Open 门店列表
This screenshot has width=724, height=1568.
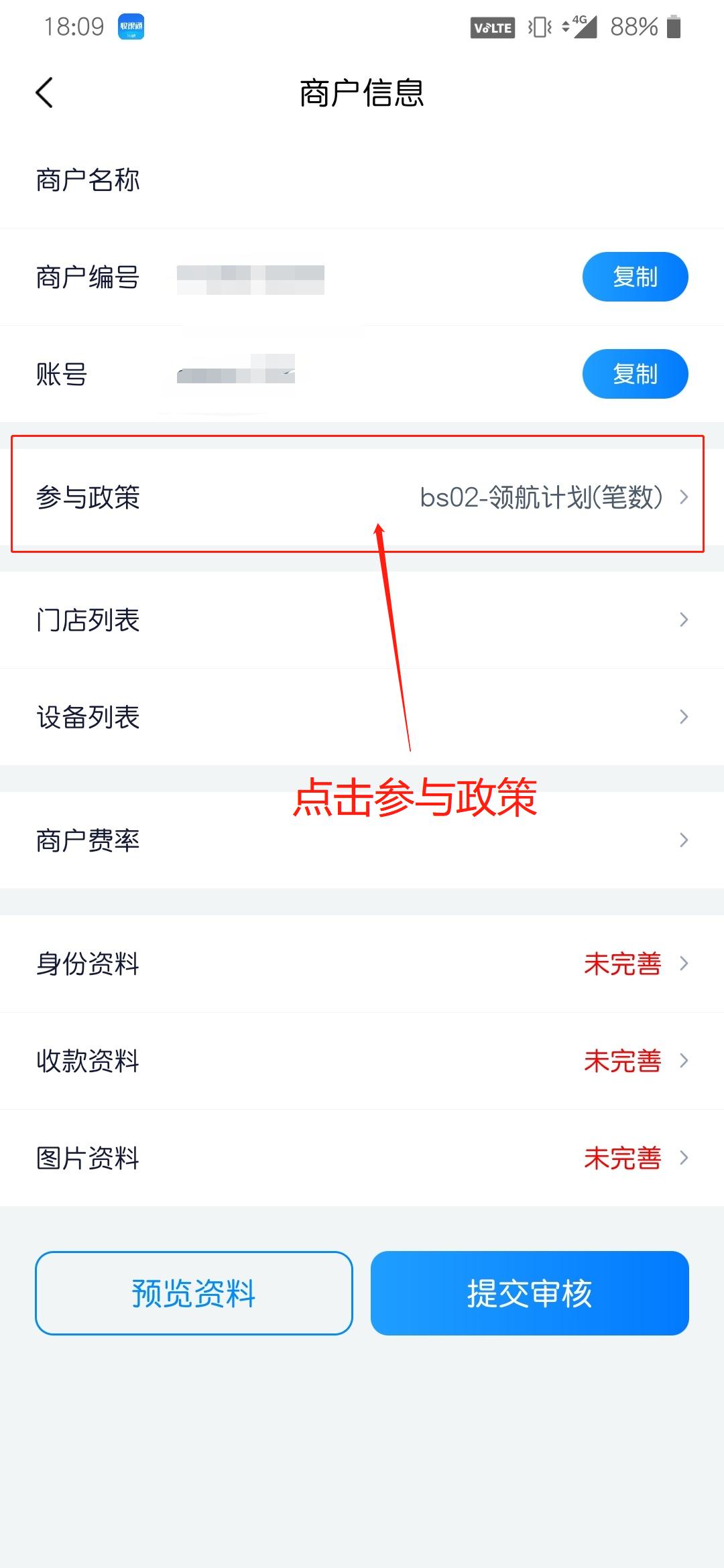362,620
